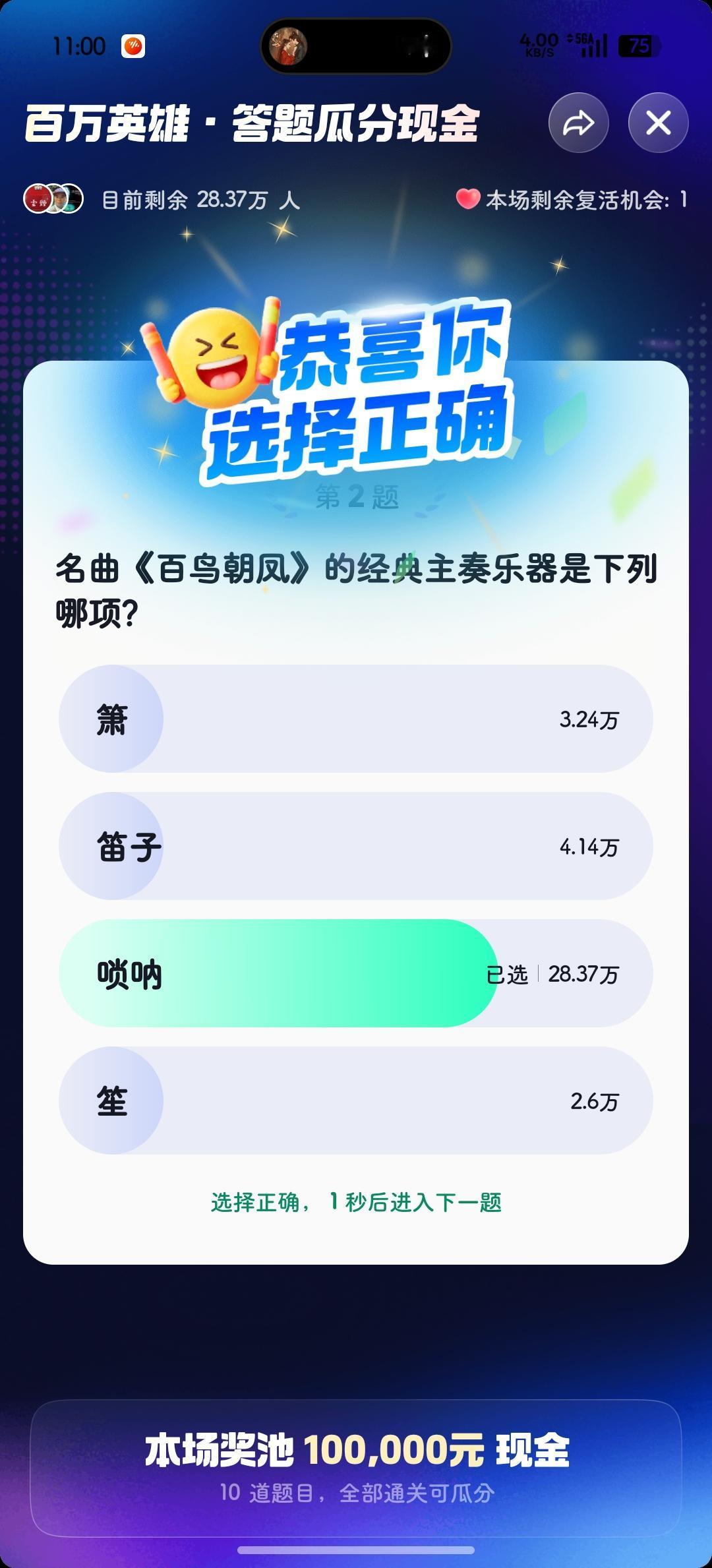Select the 箫 answer option

tap(356, 719)
